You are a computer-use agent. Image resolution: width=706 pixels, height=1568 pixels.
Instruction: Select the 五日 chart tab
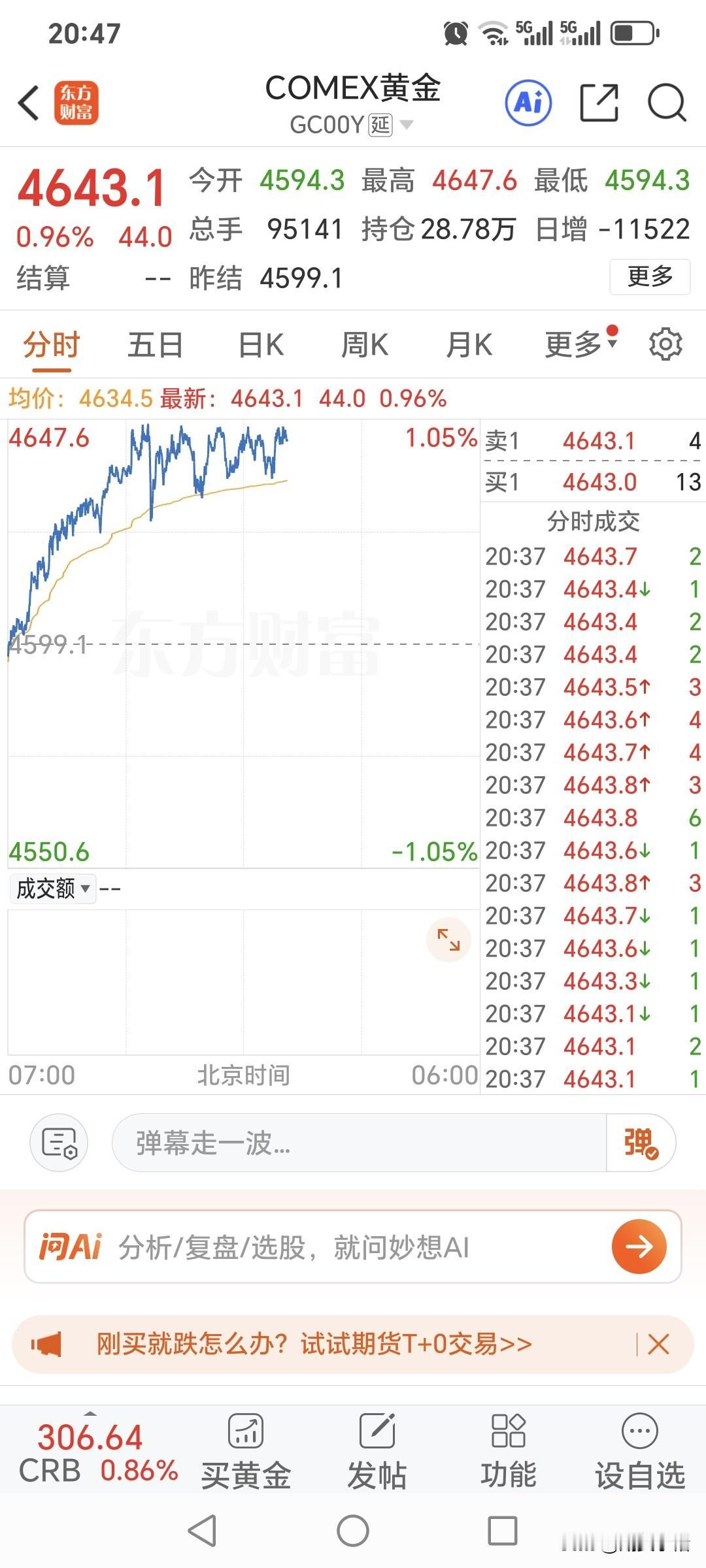coord(155,344)
